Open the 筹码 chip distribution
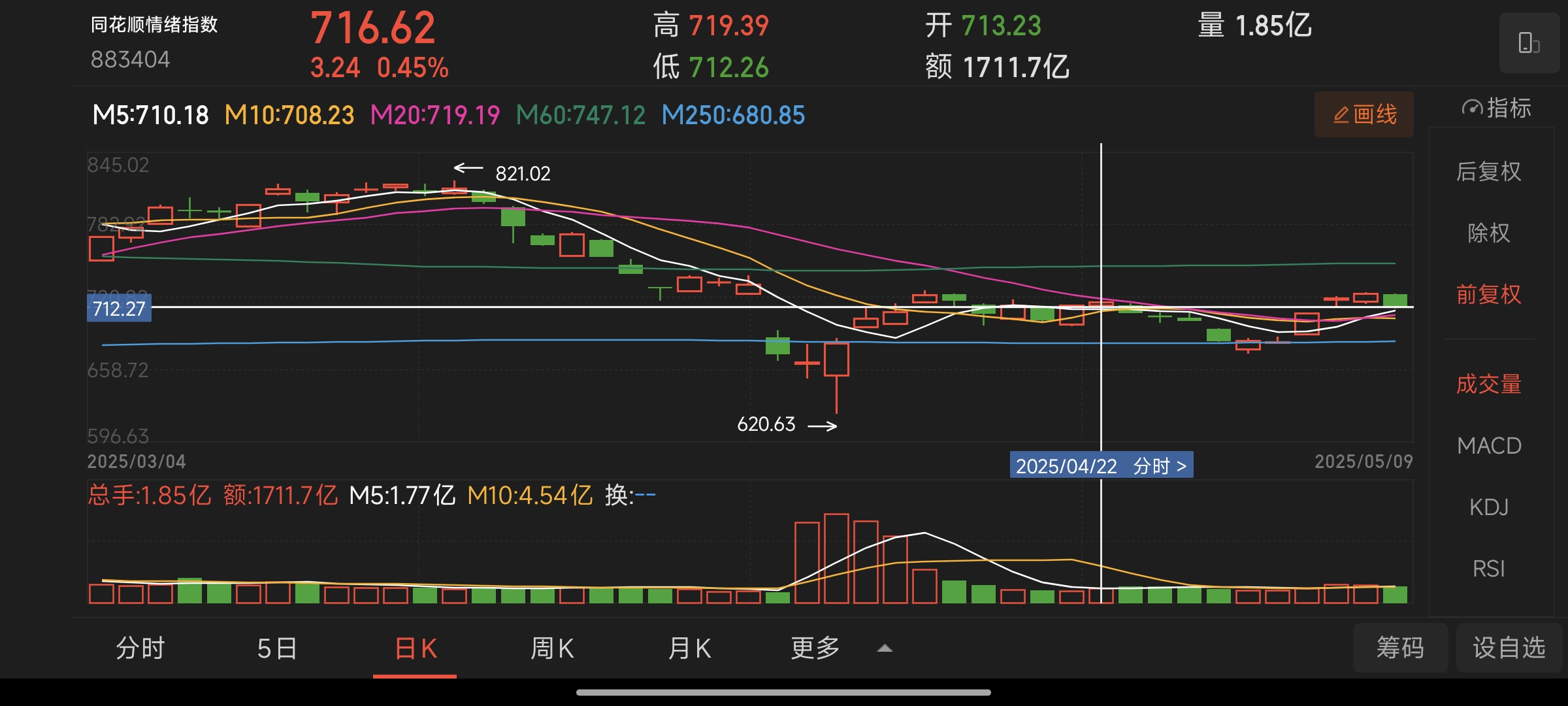Viewport: 1568px width, 706px height. pyautogui.click(x=1400, y=648)
